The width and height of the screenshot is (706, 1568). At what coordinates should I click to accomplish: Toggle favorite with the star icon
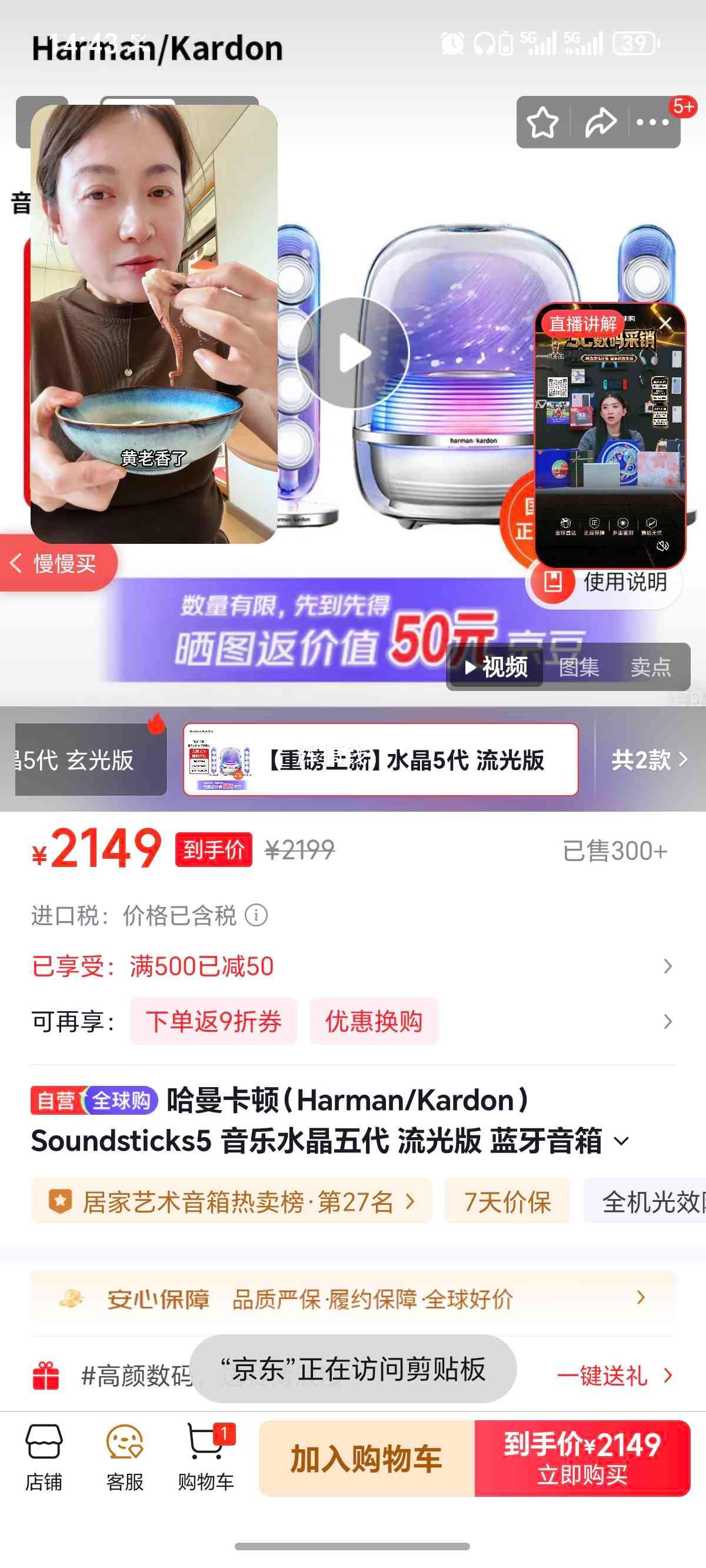tap(545, 122)
